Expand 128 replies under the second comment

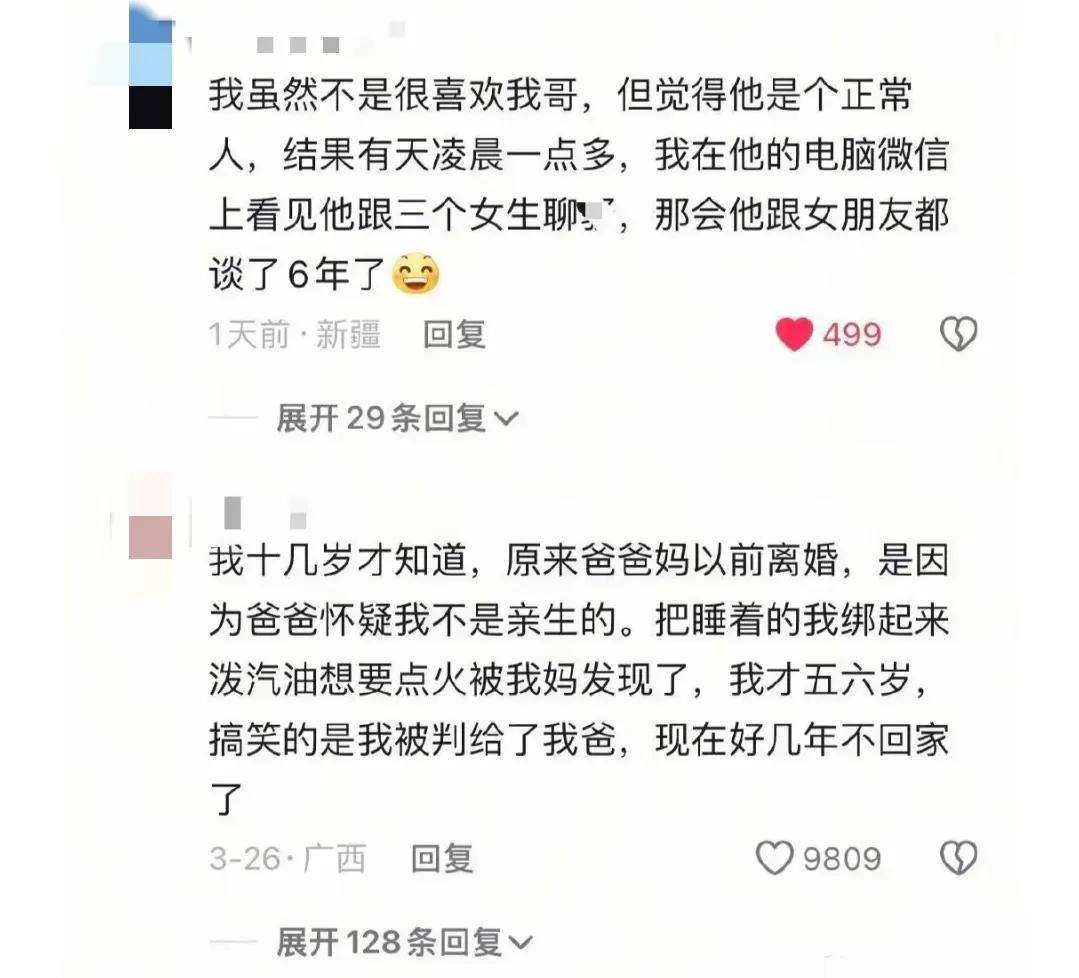(x=404, y=941)
